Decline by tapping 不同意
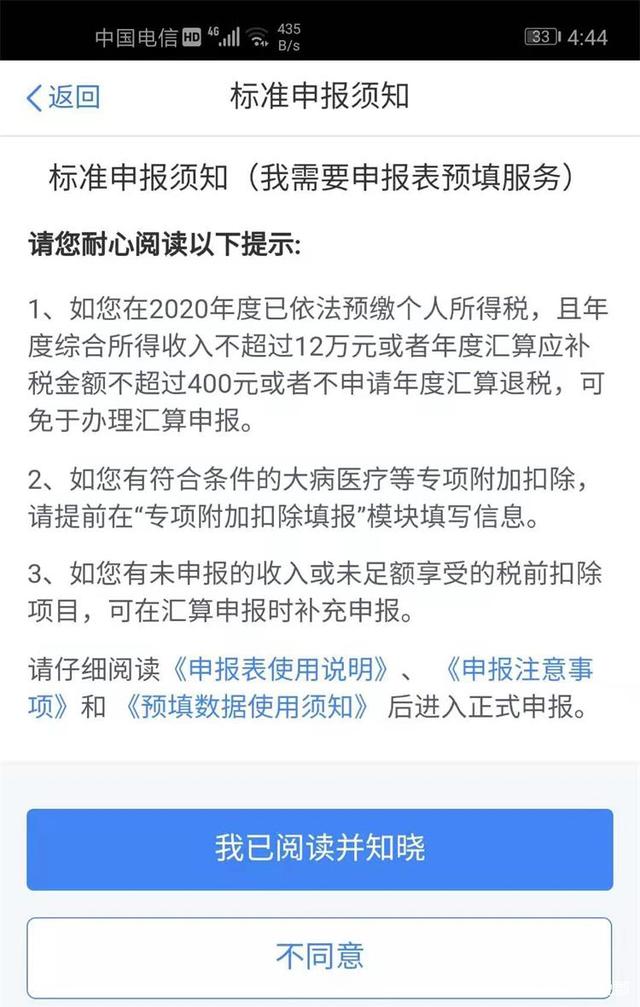Viewport: 640px width, 1007px height. [319, 956]
